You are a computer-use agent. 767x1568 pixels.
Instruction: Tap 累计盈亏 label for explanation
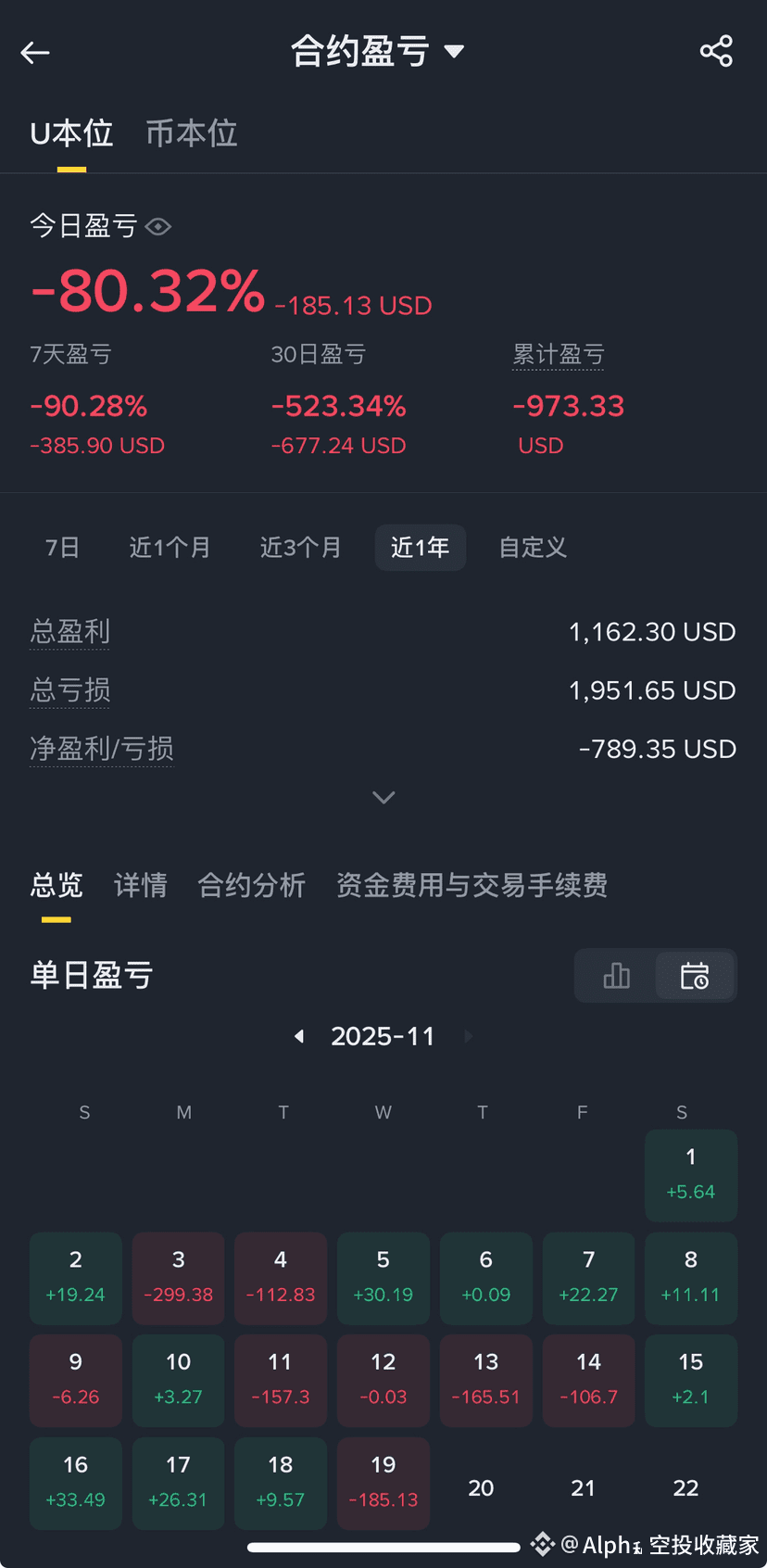(559, 355)
